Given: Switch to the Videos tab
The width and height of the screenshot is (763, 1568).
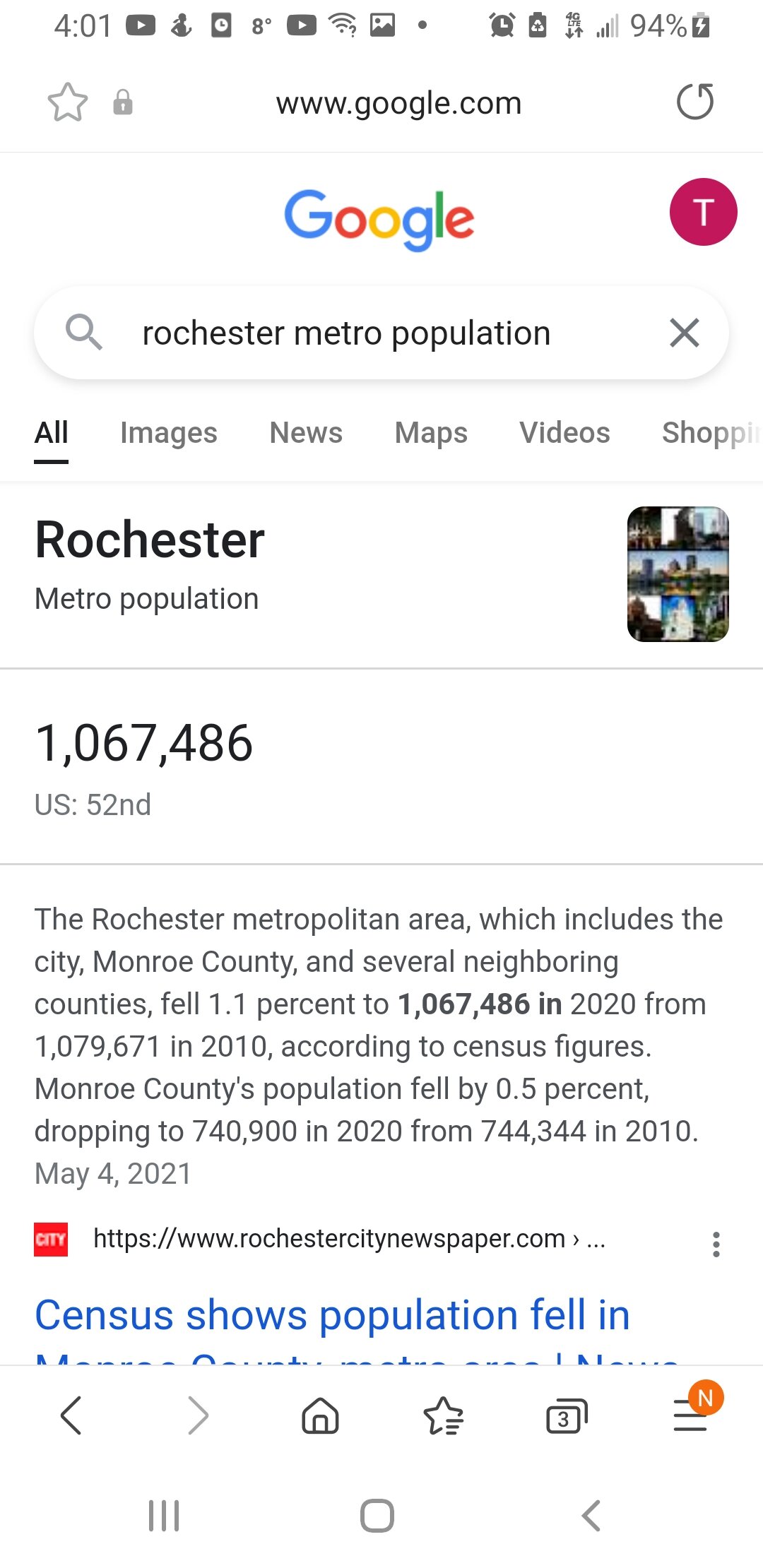Looking at the screenshot, I should click(x=564, y=433).
